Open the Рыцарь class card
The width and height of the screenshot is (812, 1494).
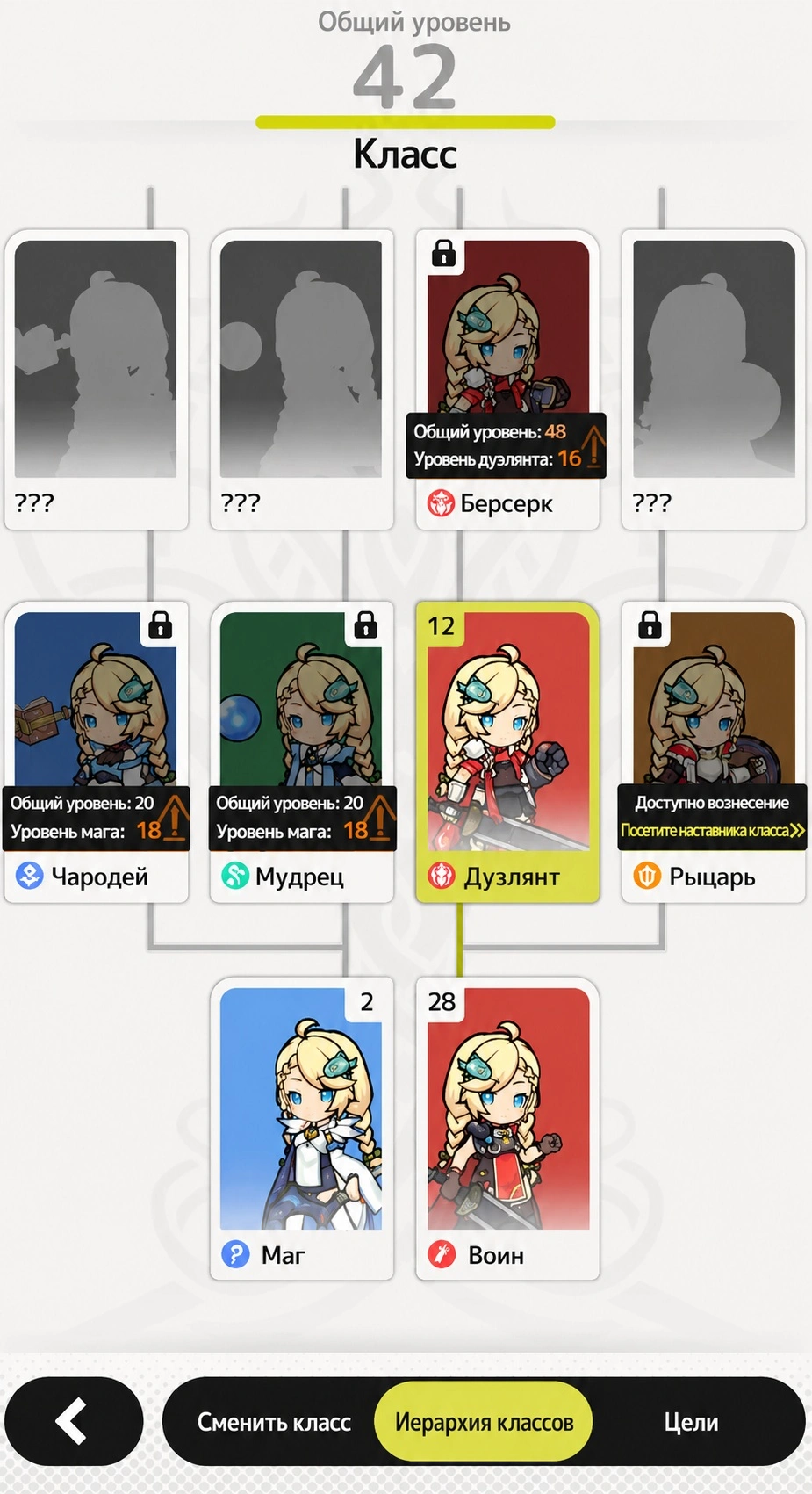[x=714, y=753]
